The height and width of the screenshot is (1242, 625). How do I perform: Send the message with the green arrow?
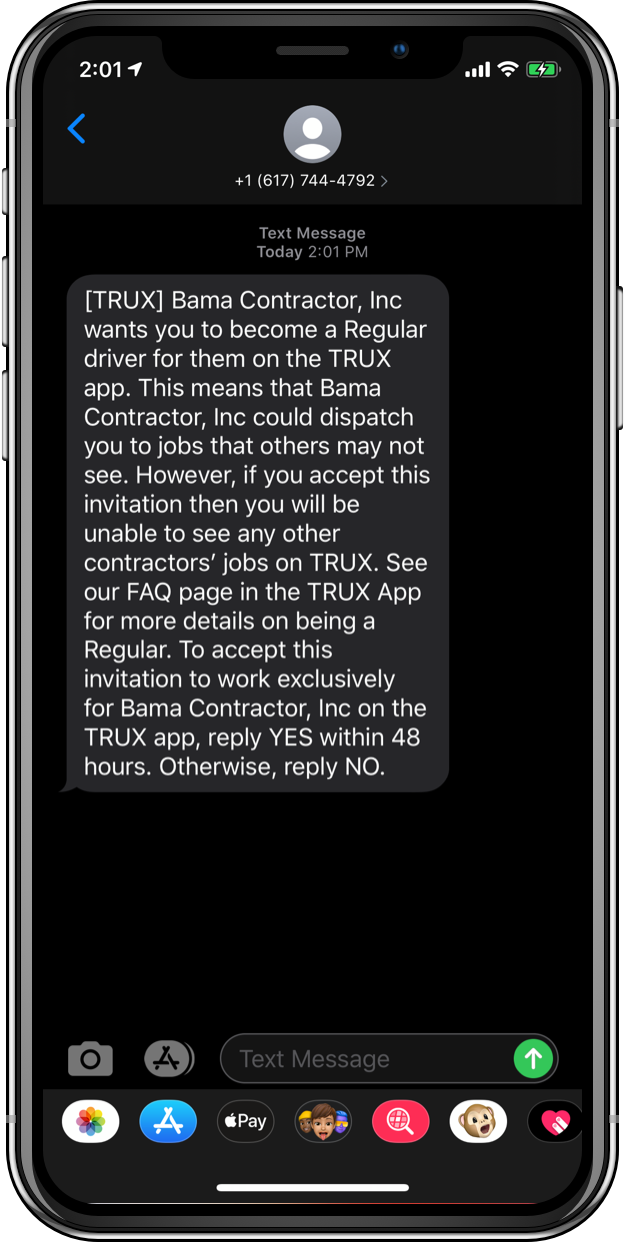pos(534,1058)
